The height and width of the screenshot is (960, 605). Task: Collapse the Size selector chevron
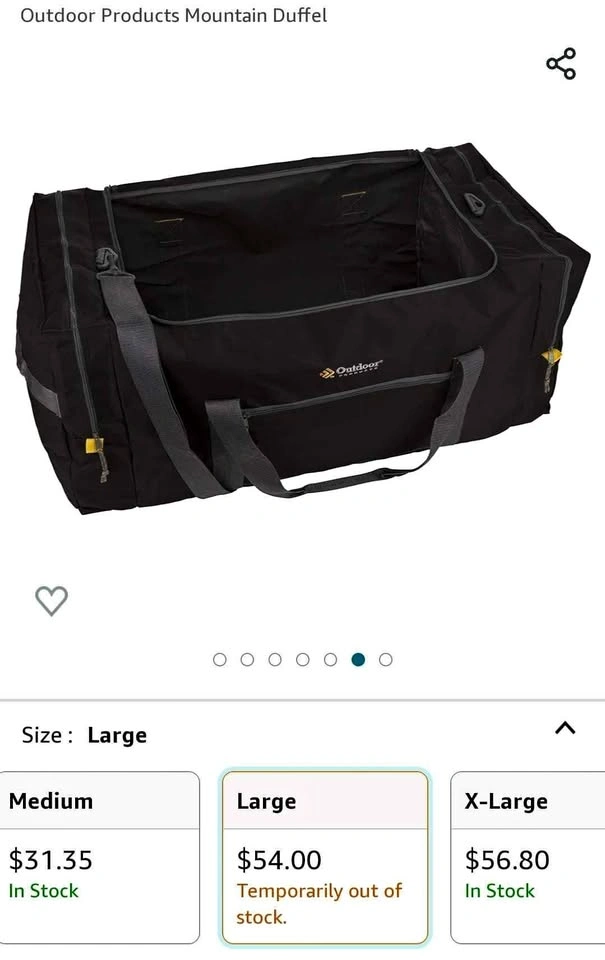565,729
